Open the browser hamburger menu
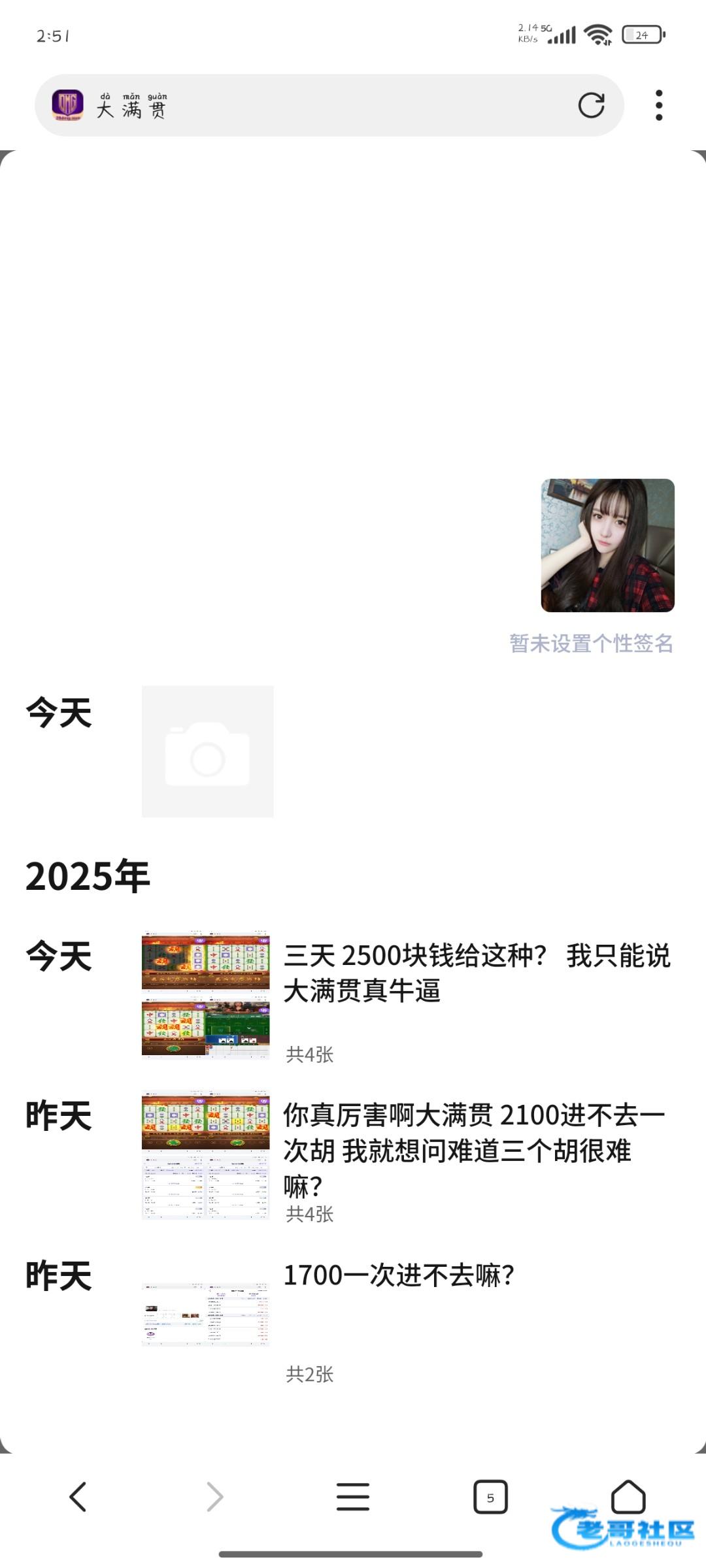Viewport: 706px width, 1568px height. click(353, 1497)
